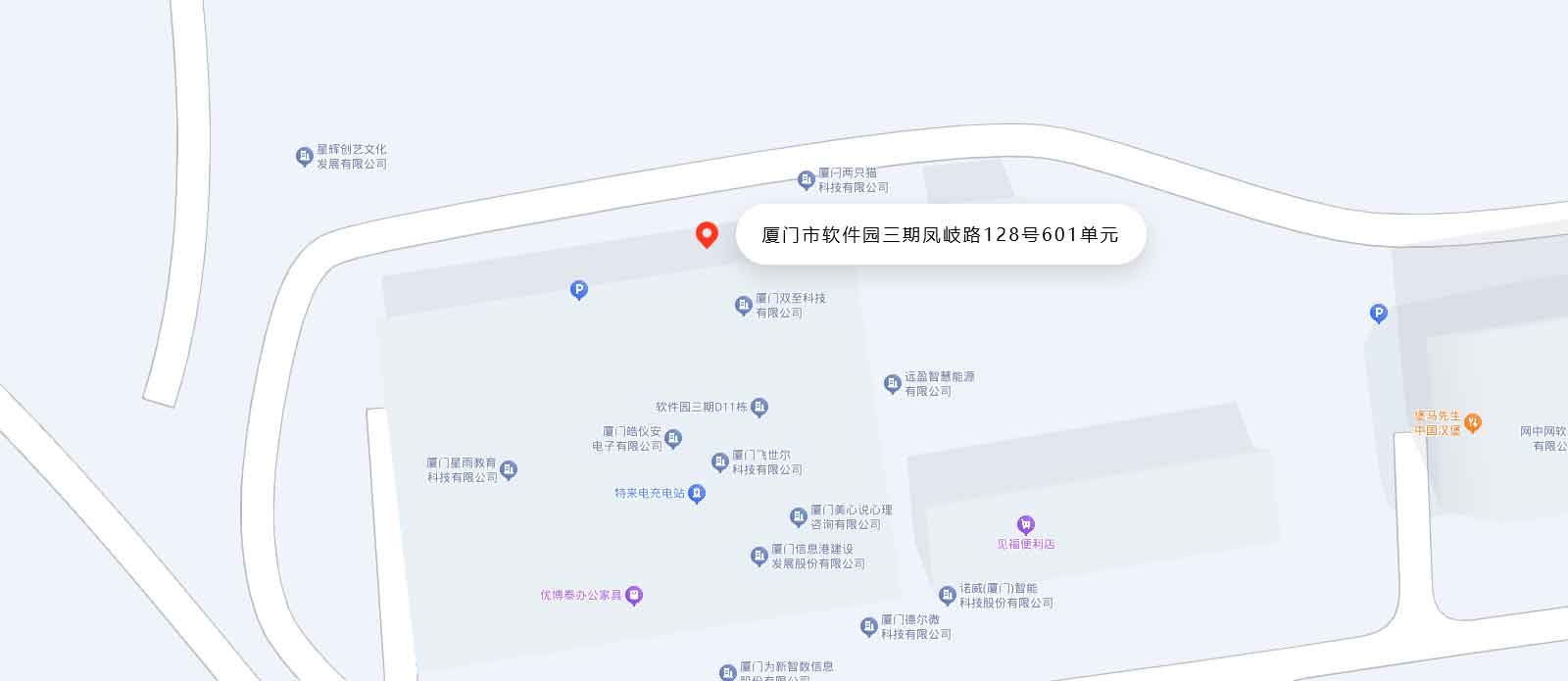Select the 厦门双至科技有限公司 place marker
Image resolution: width=1568 pixels, height=681 pixels.
[x=743, y=305]
